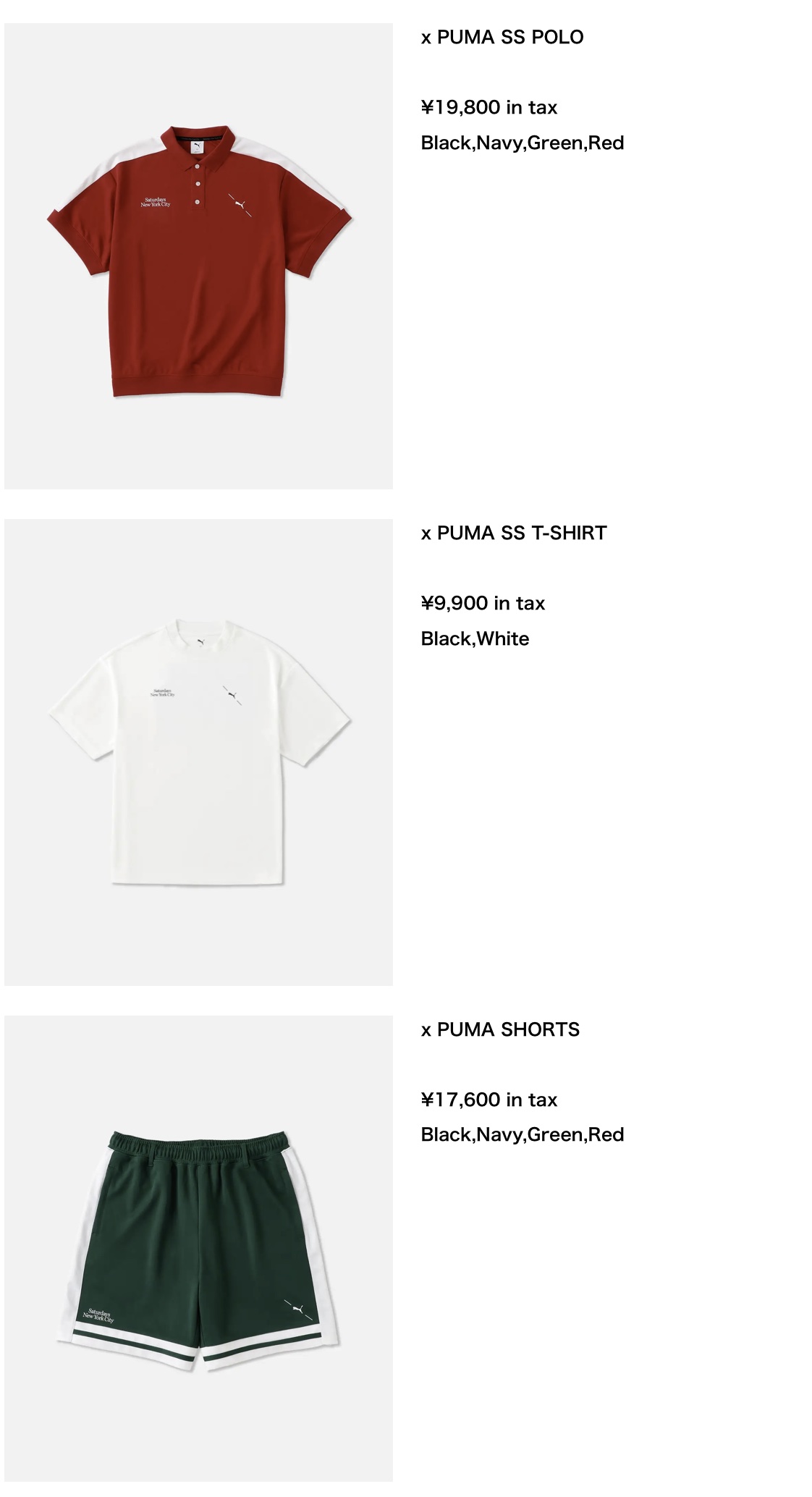The image size is (812, 1497).
Task: View the white PUMA SS T-Shirt product
Action: [199, 753]
